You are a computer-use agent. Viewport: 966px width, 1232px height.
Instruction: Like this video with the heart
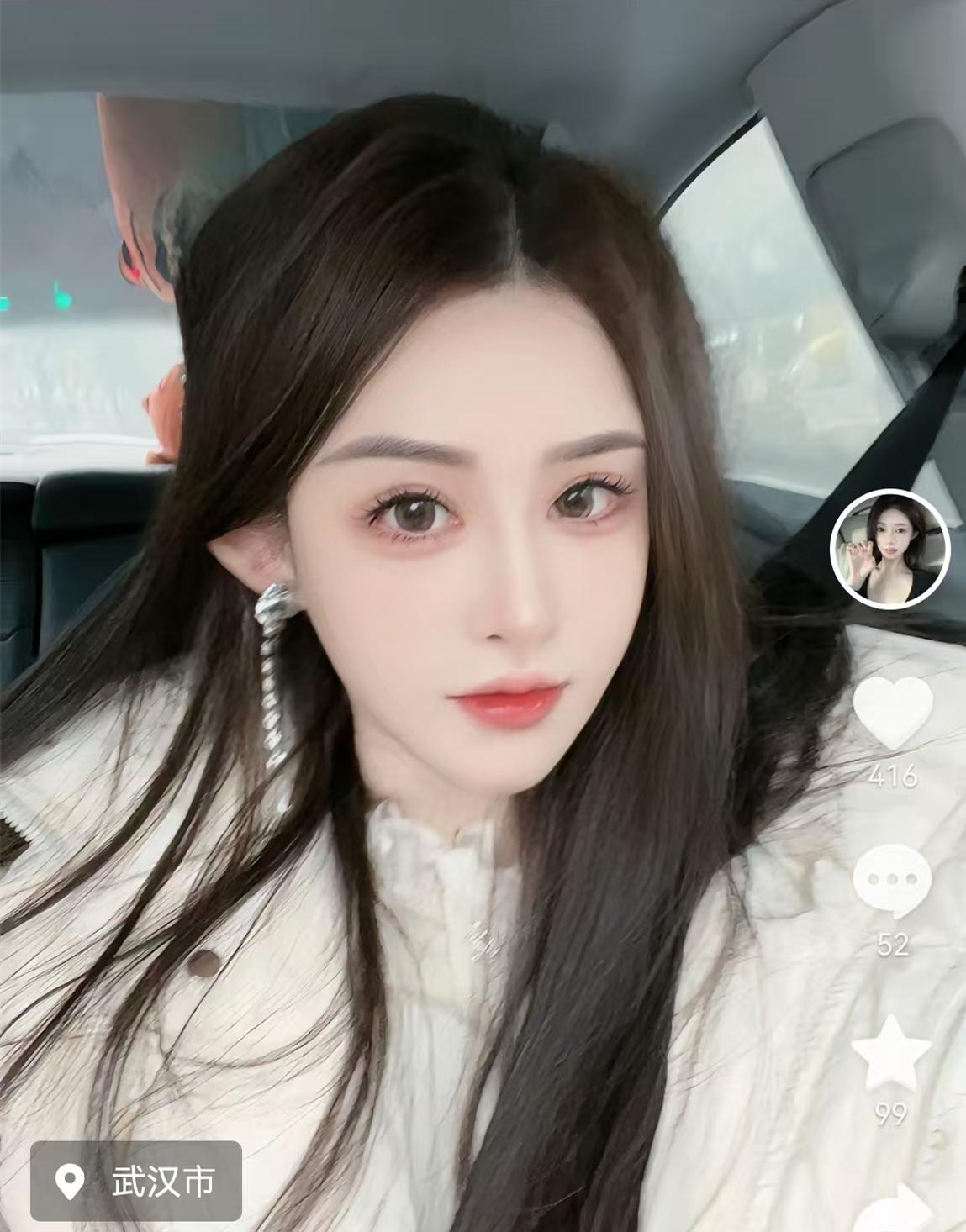[892, 713]
